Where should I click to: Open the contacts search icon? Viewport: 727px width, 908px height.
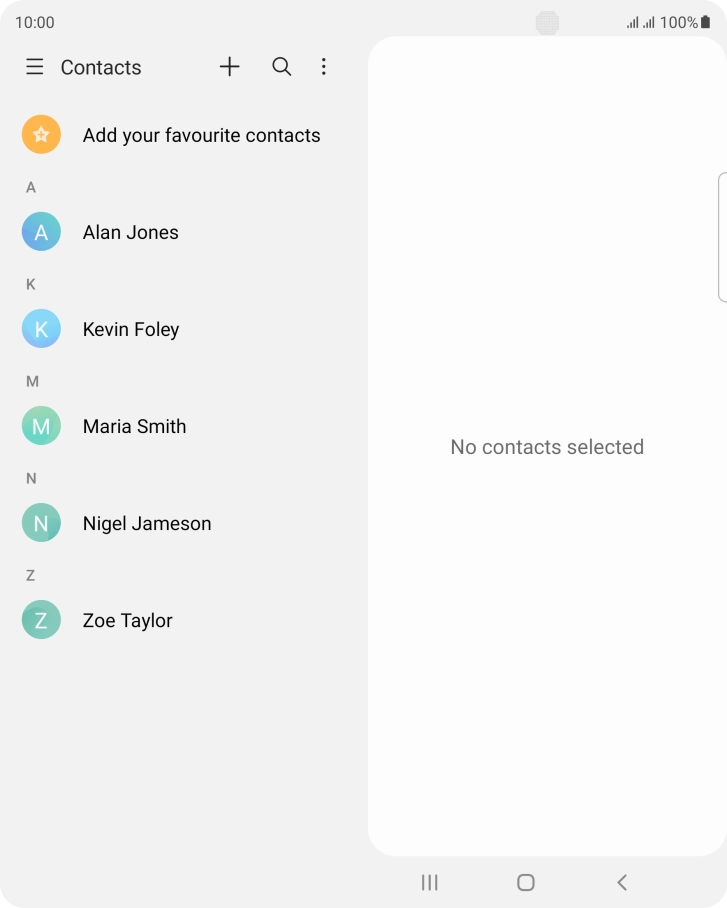281,67
